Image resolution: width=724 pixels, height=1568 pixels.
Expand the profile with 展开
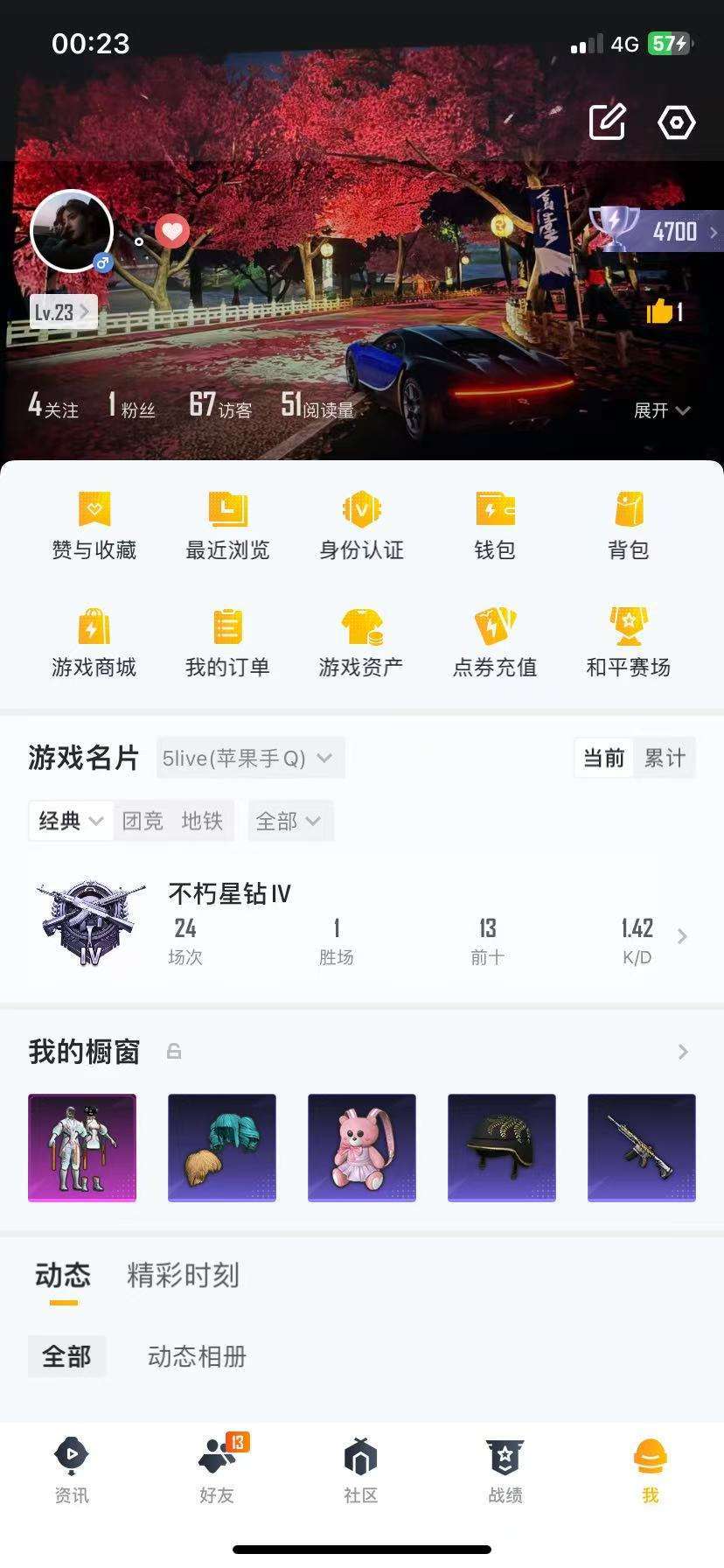662,410
